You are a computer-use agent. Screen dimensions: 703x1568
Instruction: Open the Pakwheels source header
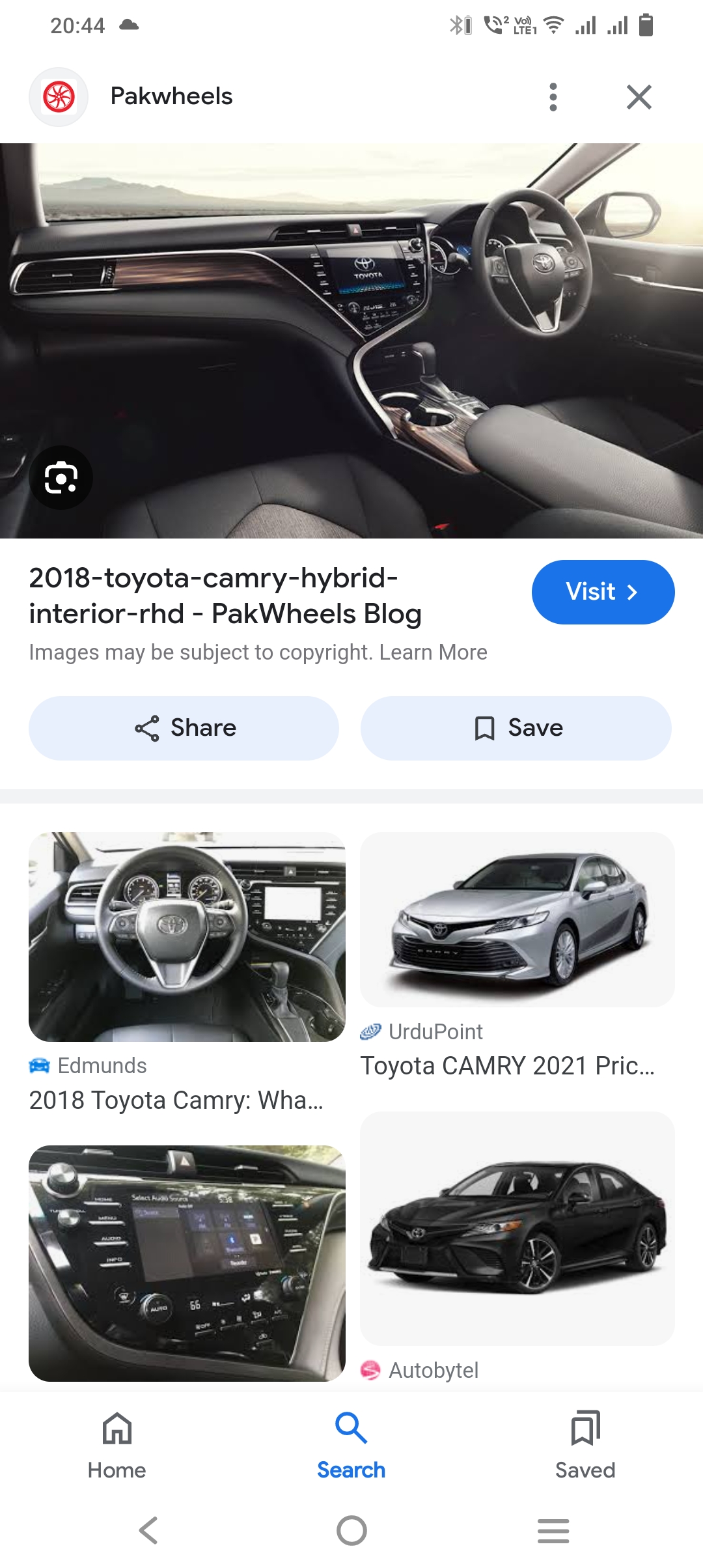(x=171, y=96)
